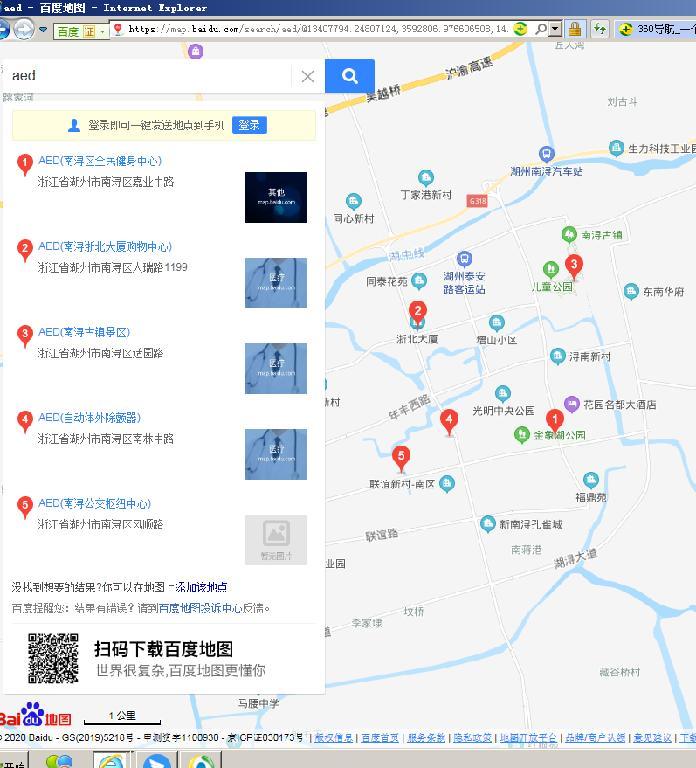Screen dimensions: 696x768
Task: Open result 4 AED(自动体外除颤器)
Action: pyautogui.click(x=89, y=417)
